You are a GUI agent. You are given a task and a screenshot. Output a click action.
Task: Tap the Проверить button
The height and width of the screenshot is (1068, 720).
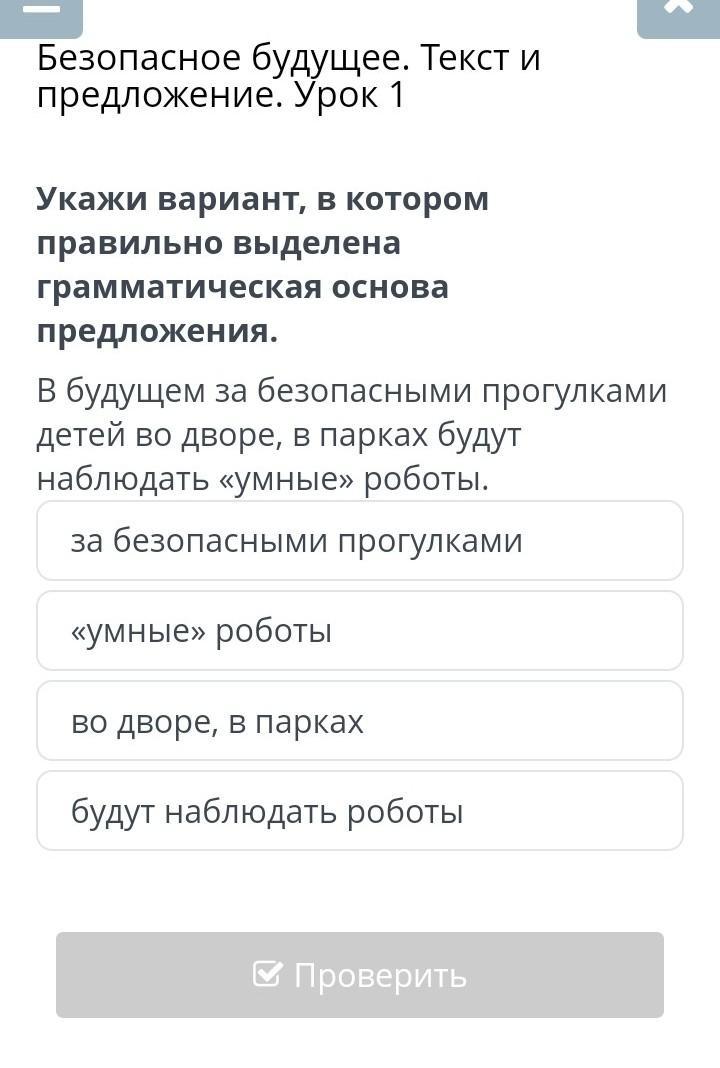click(359, 975)
